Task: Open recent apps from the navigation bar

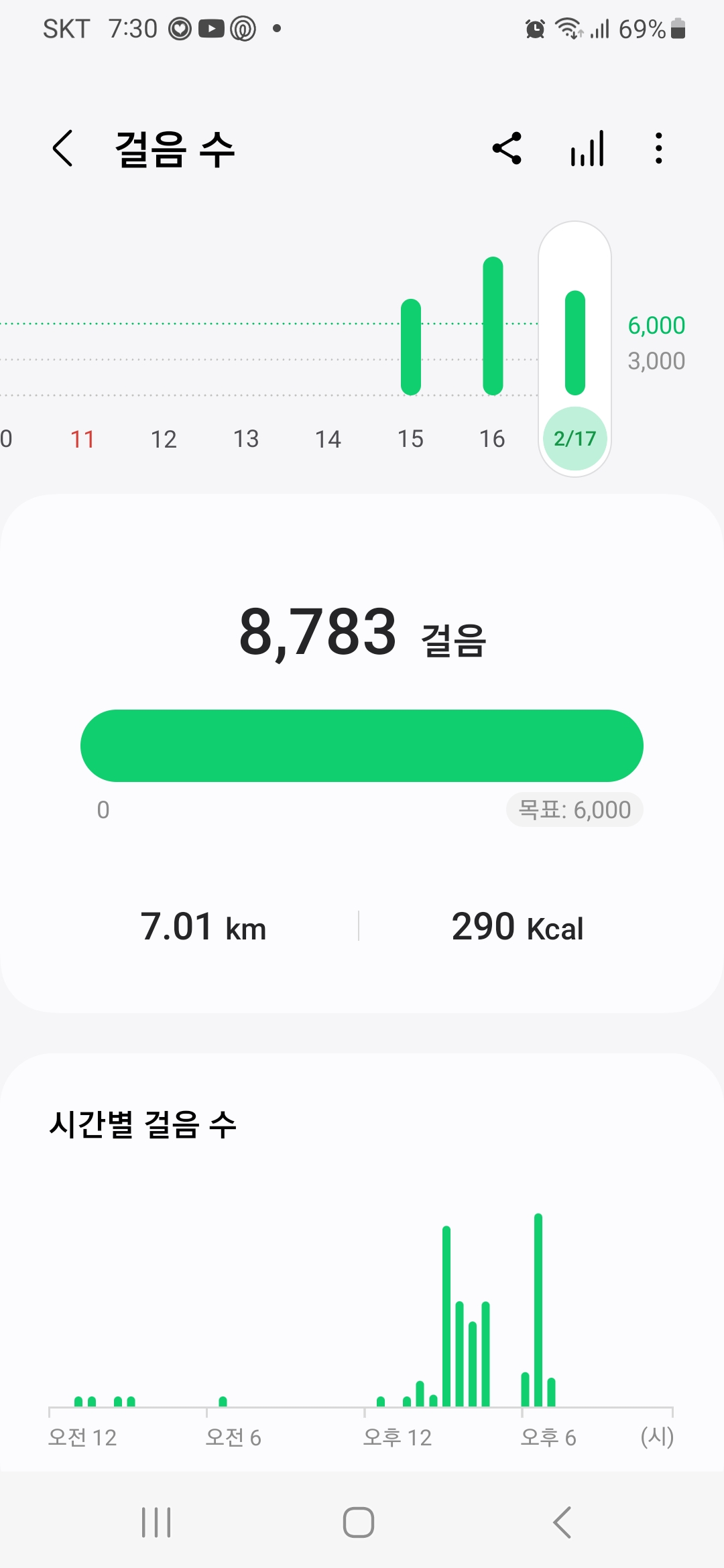Action: coord(156,1522)
